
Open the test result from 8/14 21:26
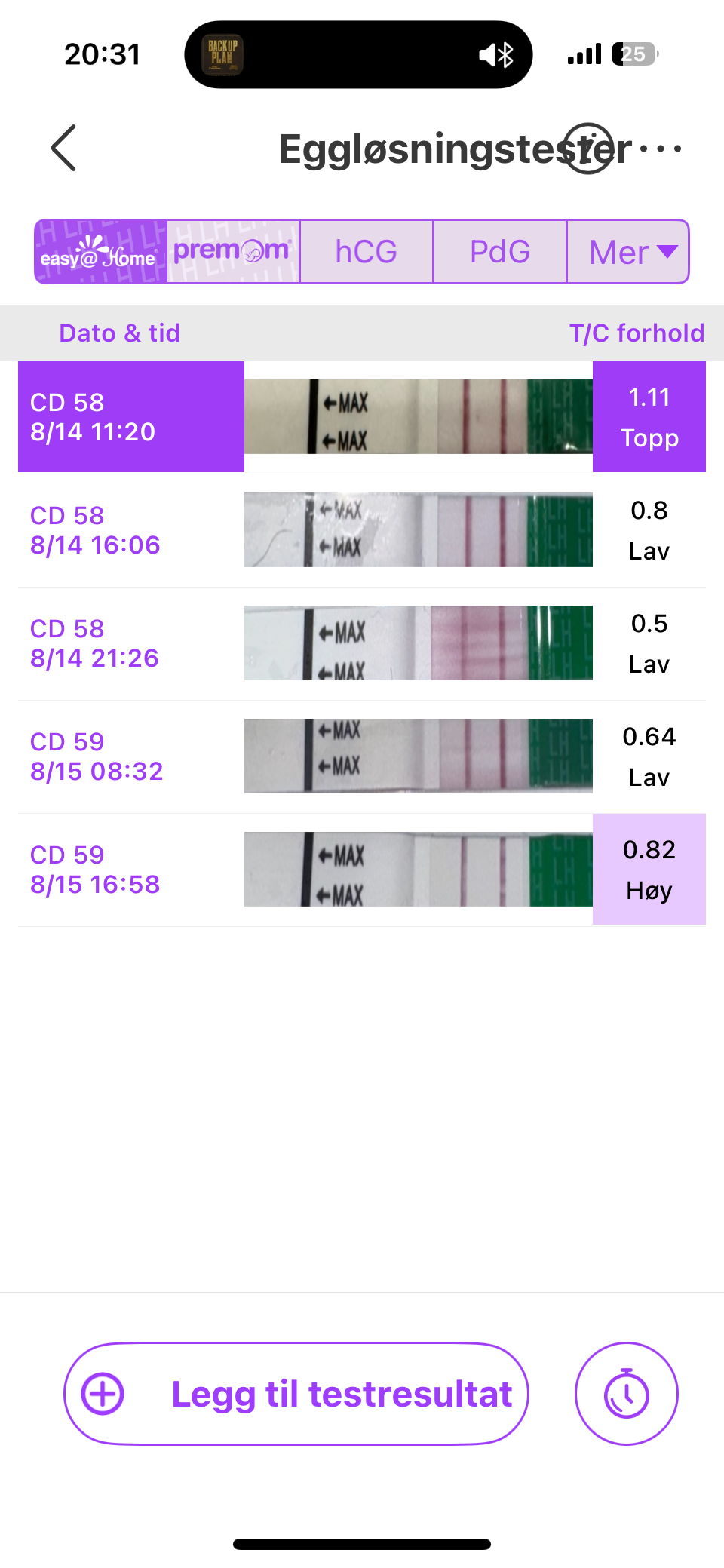[362, 643]
